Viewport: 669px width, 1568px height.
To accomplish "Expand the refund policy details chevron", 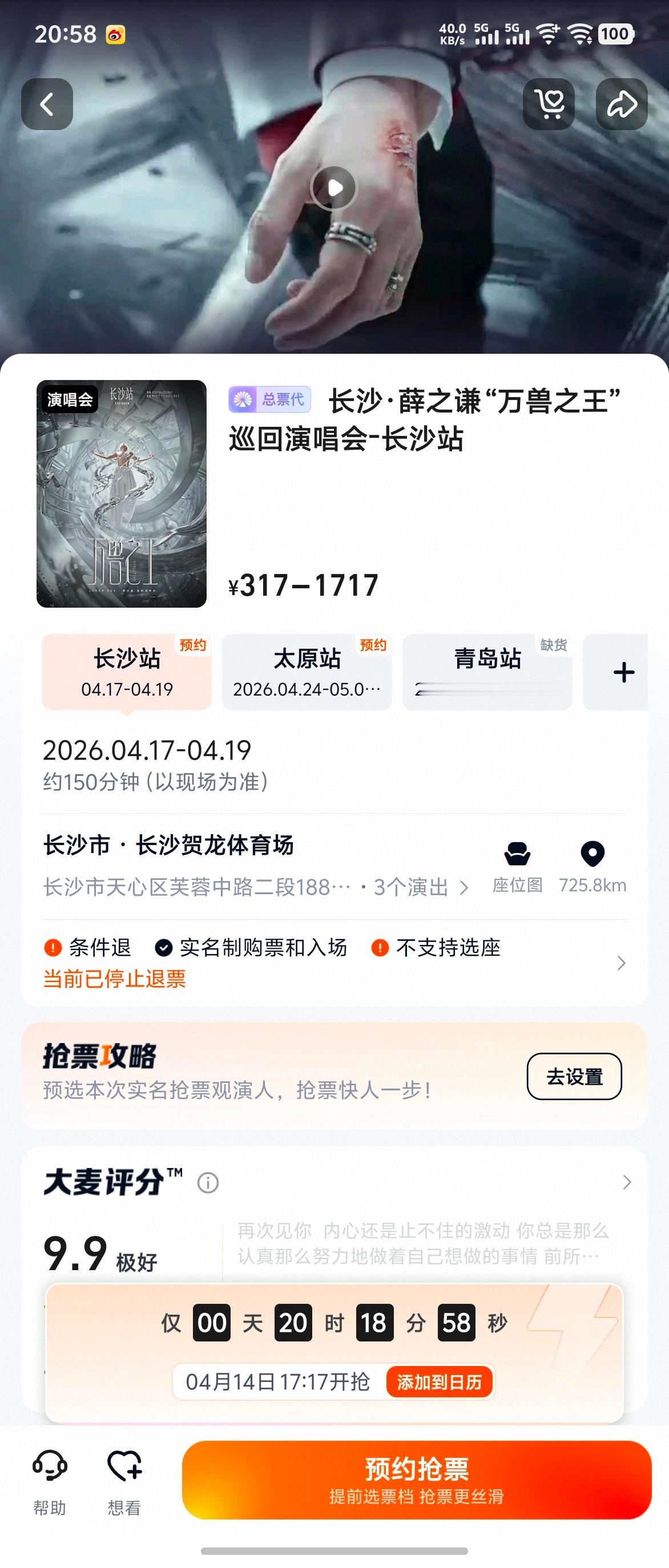I will (x=621, y=963).
